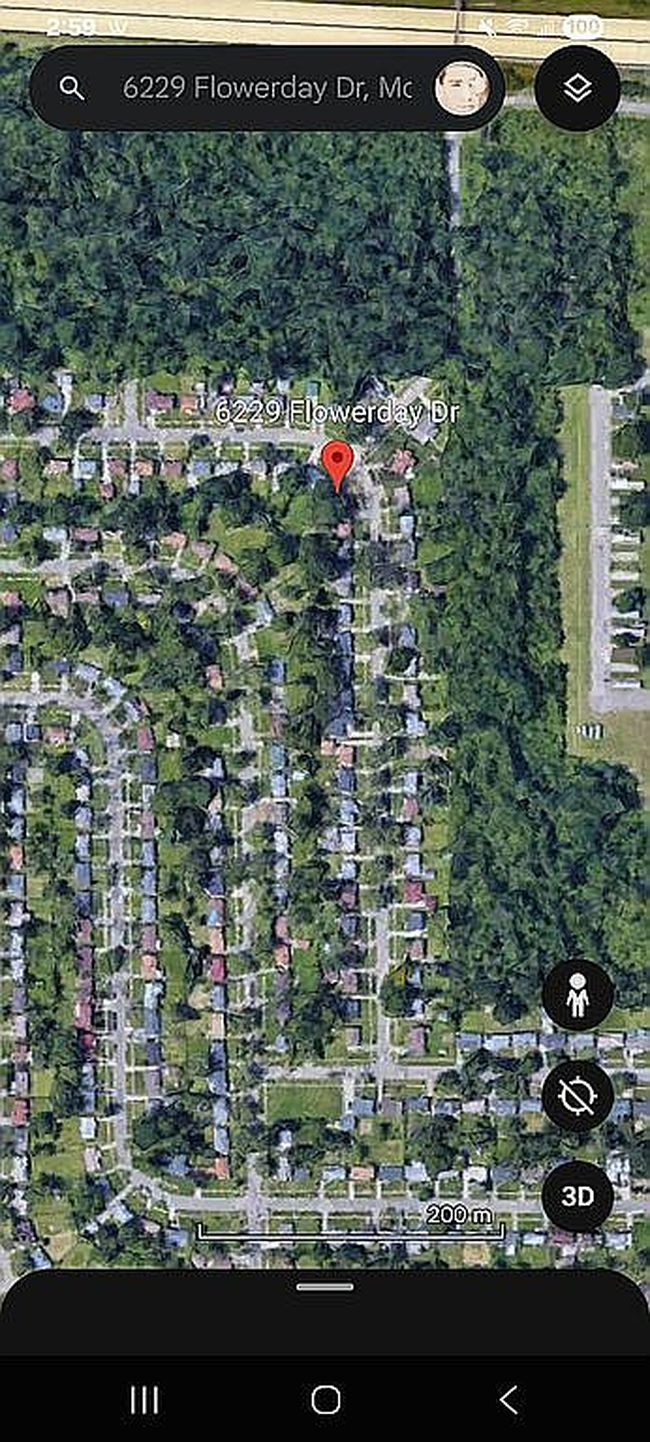The height and width of the screenshot is (1442, 650).
Task: Open the map layers button
Action: 577,88
